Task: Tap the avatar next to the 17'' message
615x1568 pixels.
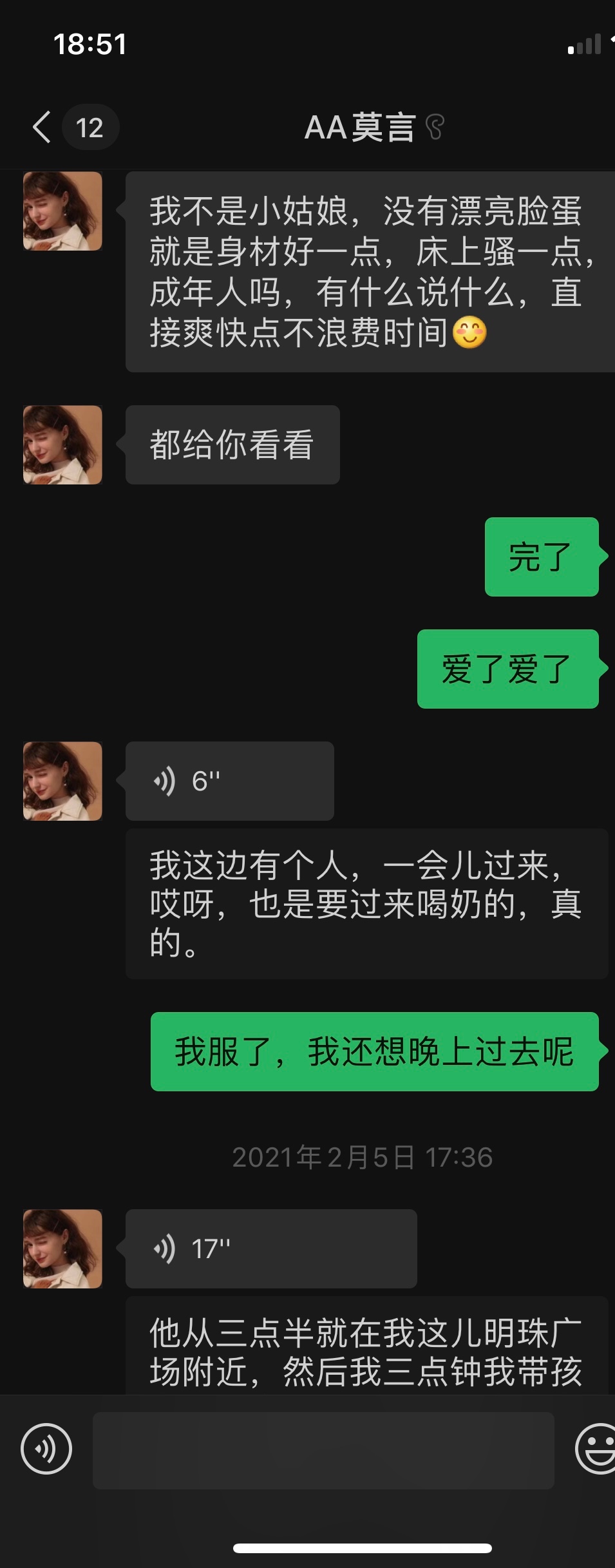Action: [x=62, y=1248]
